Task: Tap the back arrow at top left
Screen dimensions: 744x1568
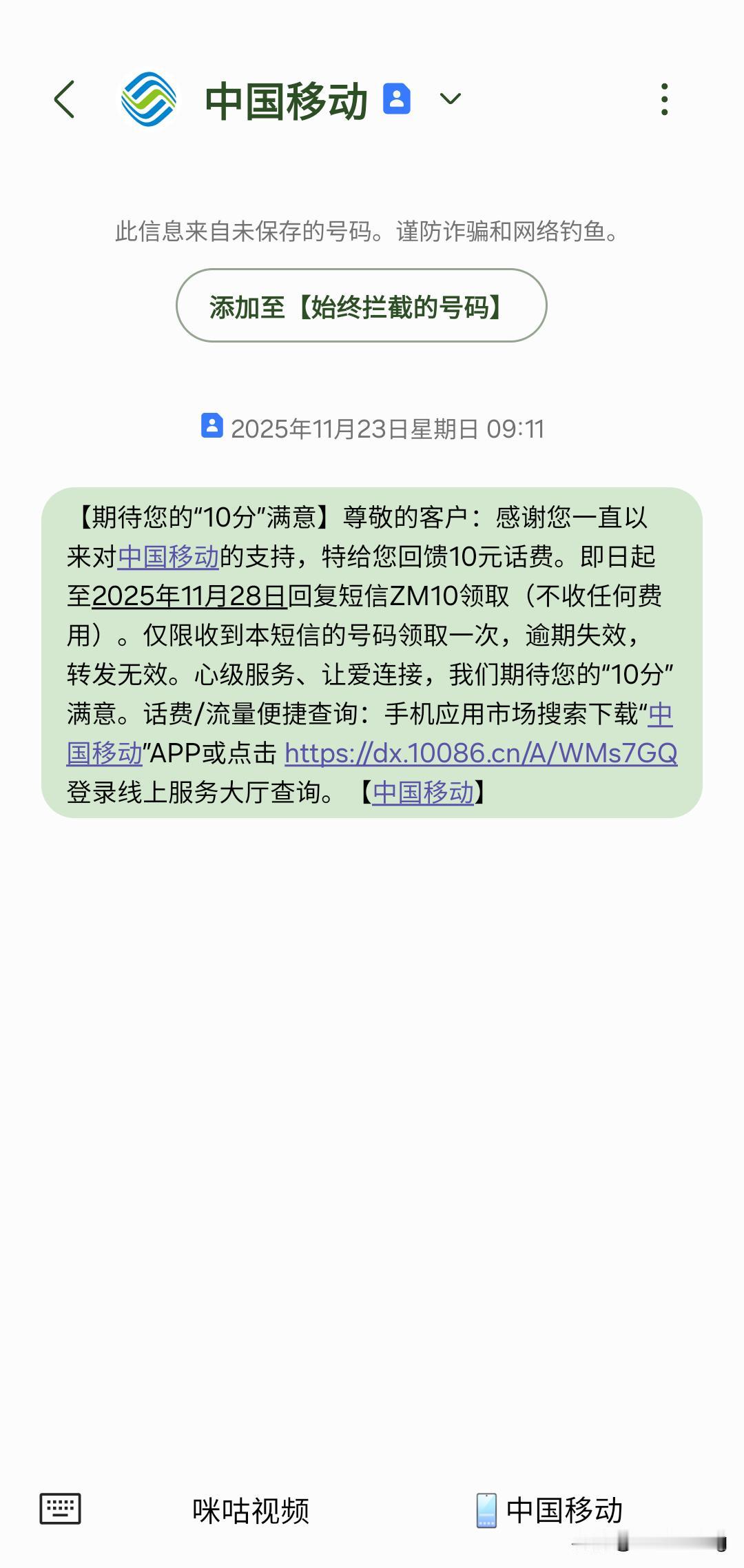Action: (x=64, y=99)
